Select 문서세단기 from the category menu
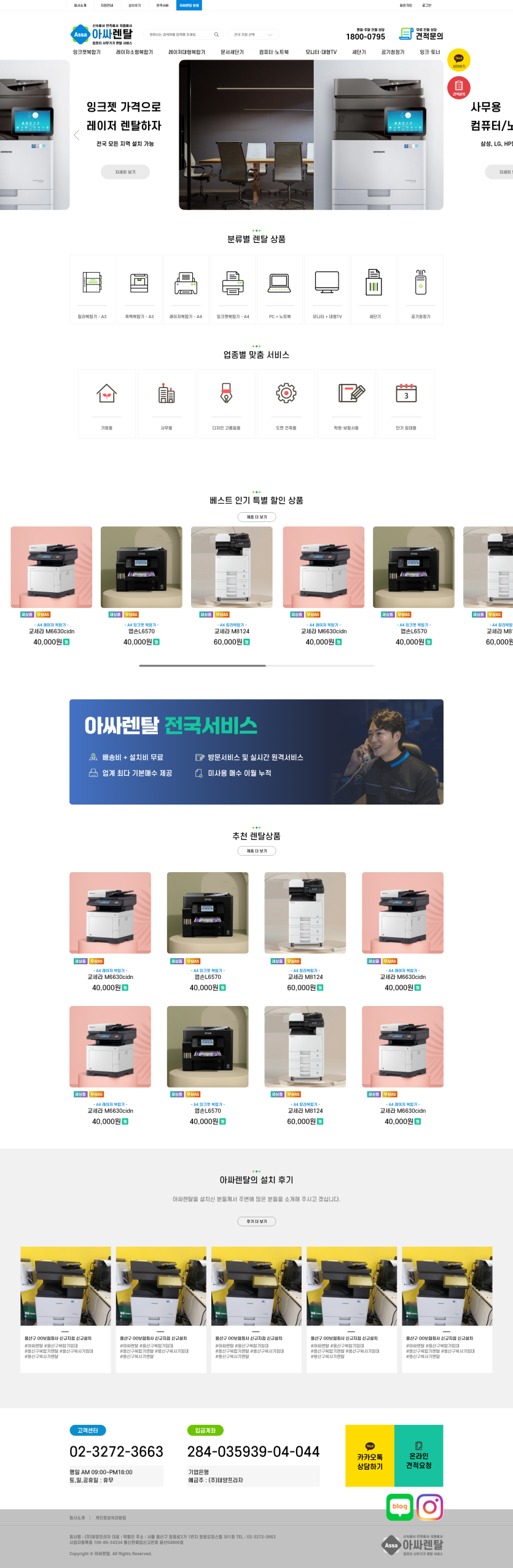Screen dimensions: 513x1568 232,52
